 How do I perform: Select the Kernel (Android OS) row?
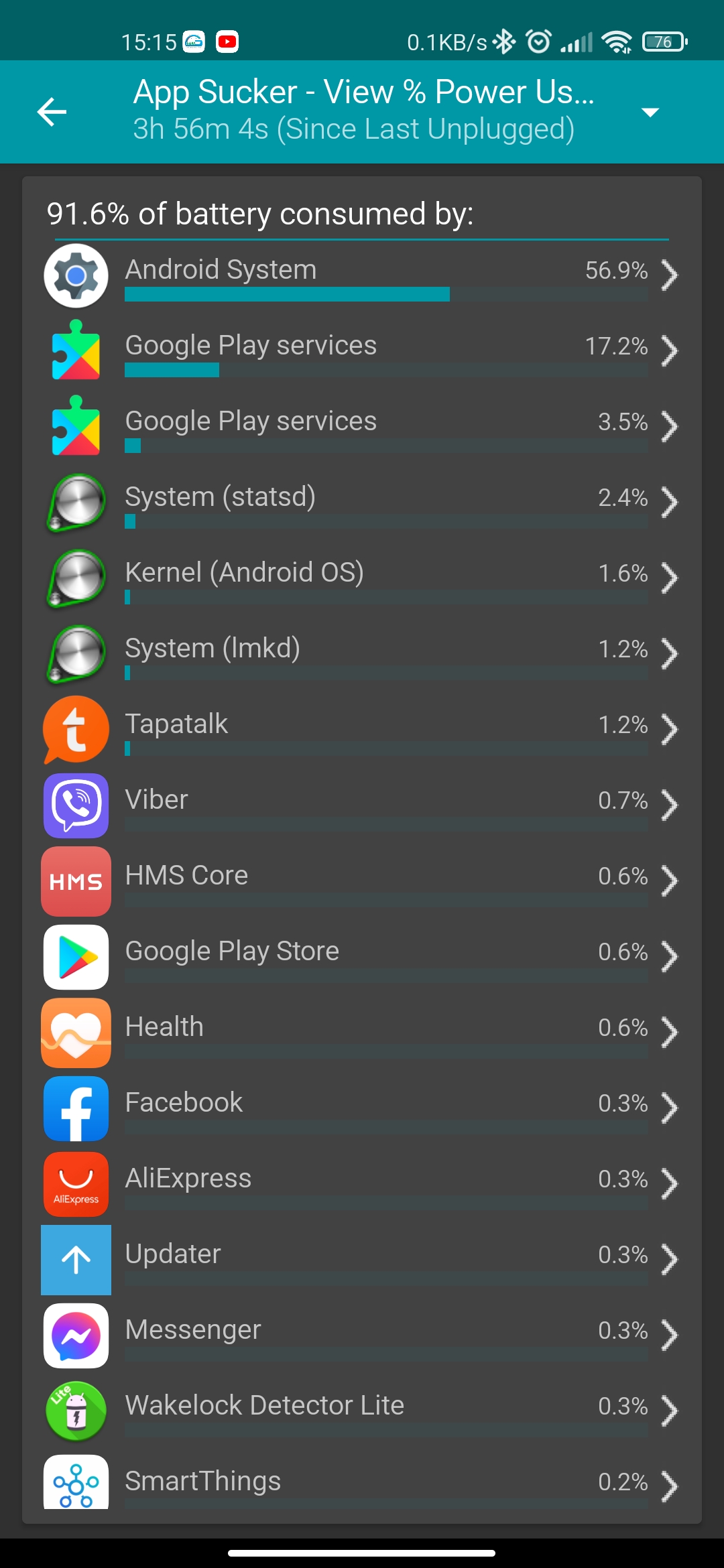tap(362, 578)
